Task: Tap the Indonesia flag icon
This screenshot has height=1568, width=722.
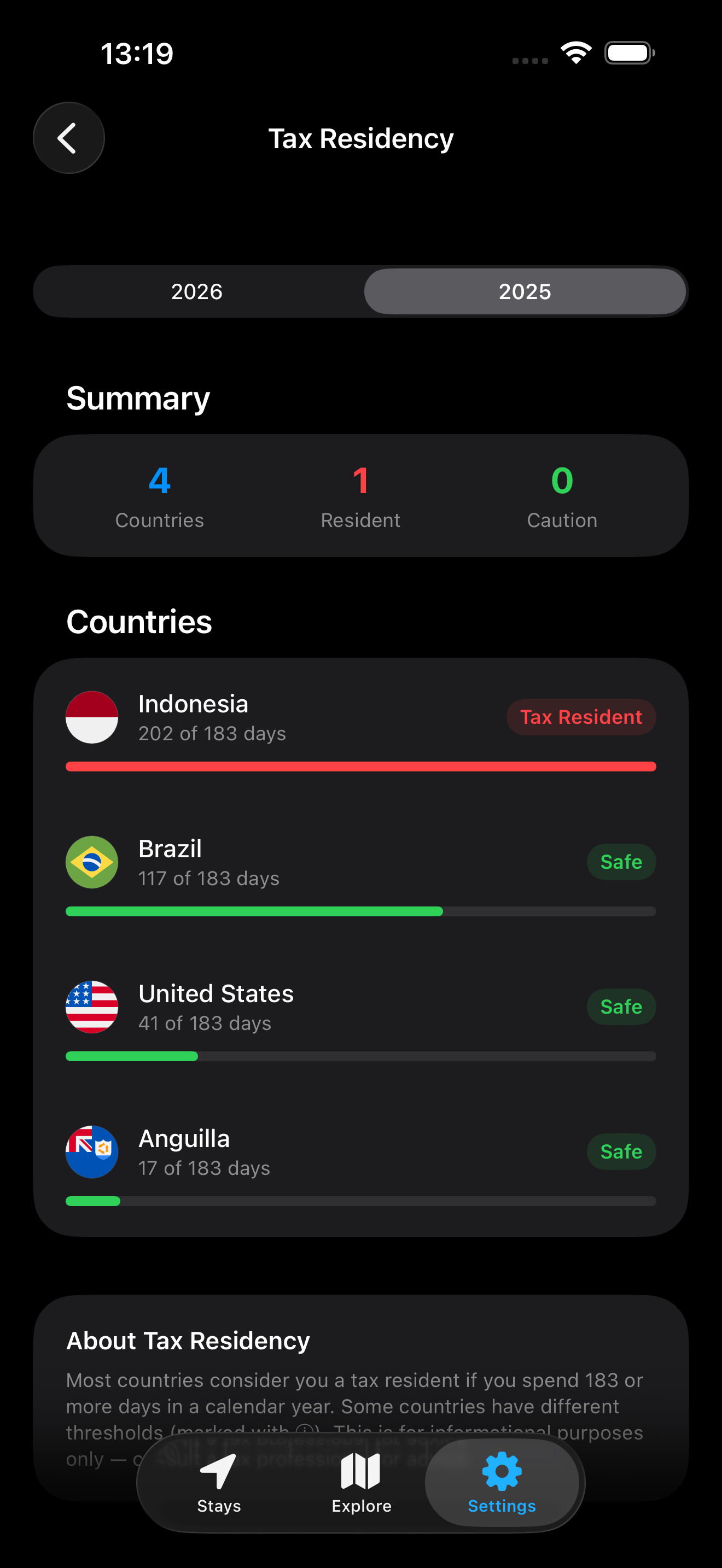Action: (92, 717)
